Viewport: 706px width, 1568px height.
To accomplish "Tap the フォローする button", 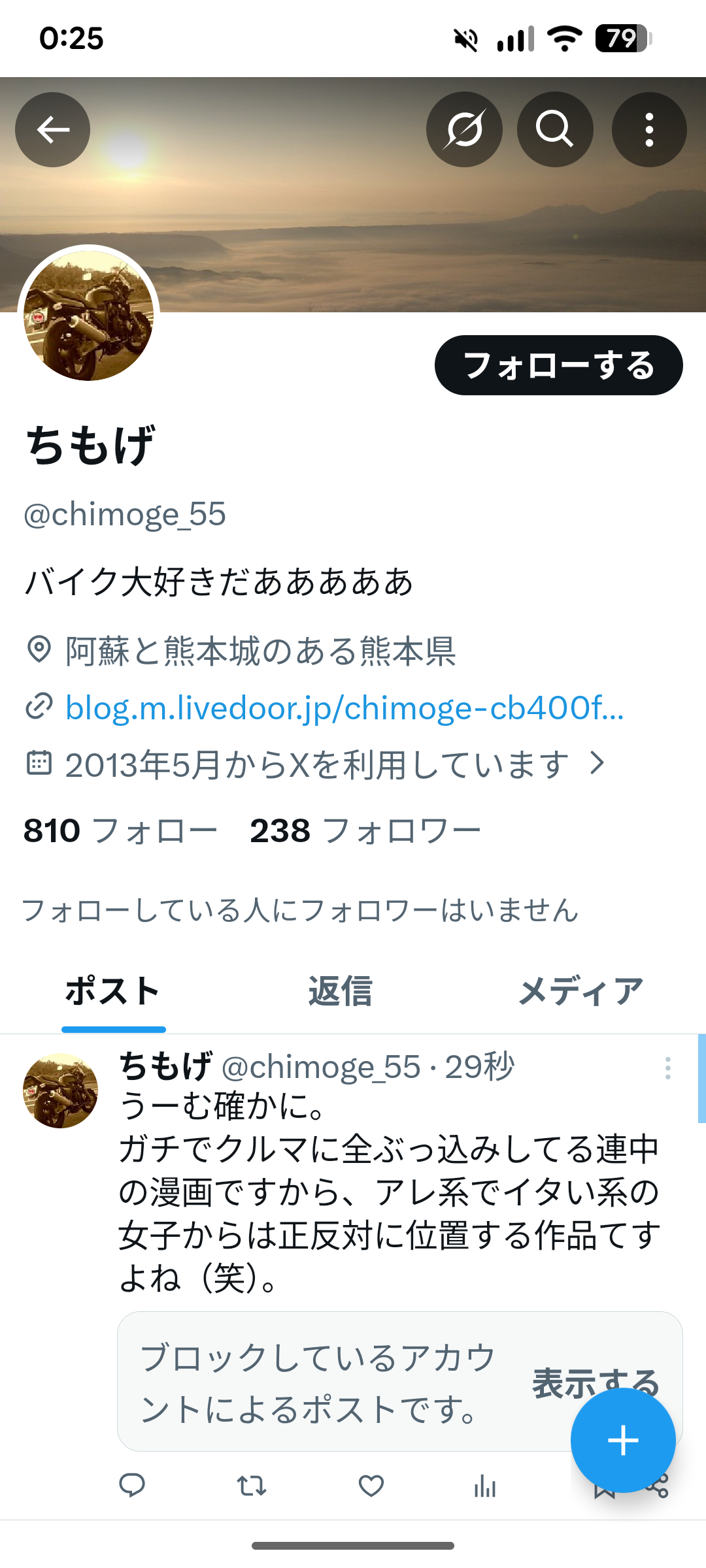I will tap(558, 365).
